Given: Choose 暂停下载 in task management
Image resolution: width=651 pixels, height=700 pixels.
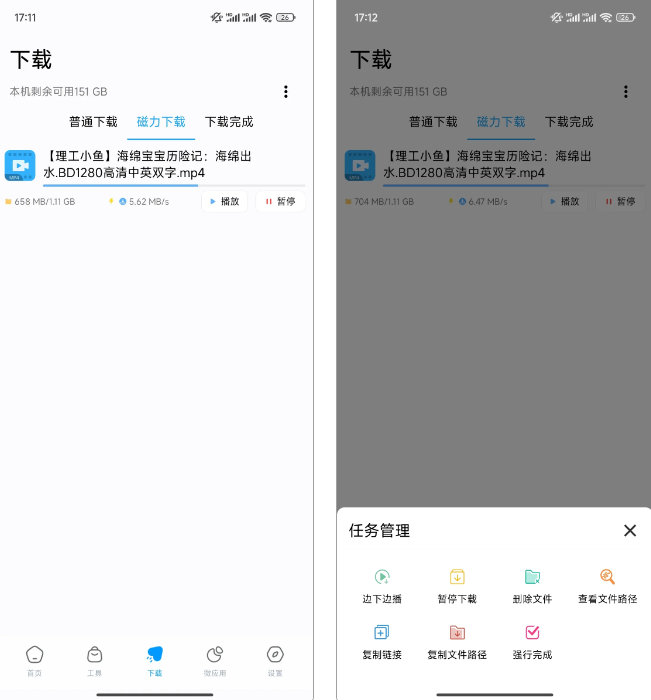Looking at the screenshot, I should click(x=457, y=585).
